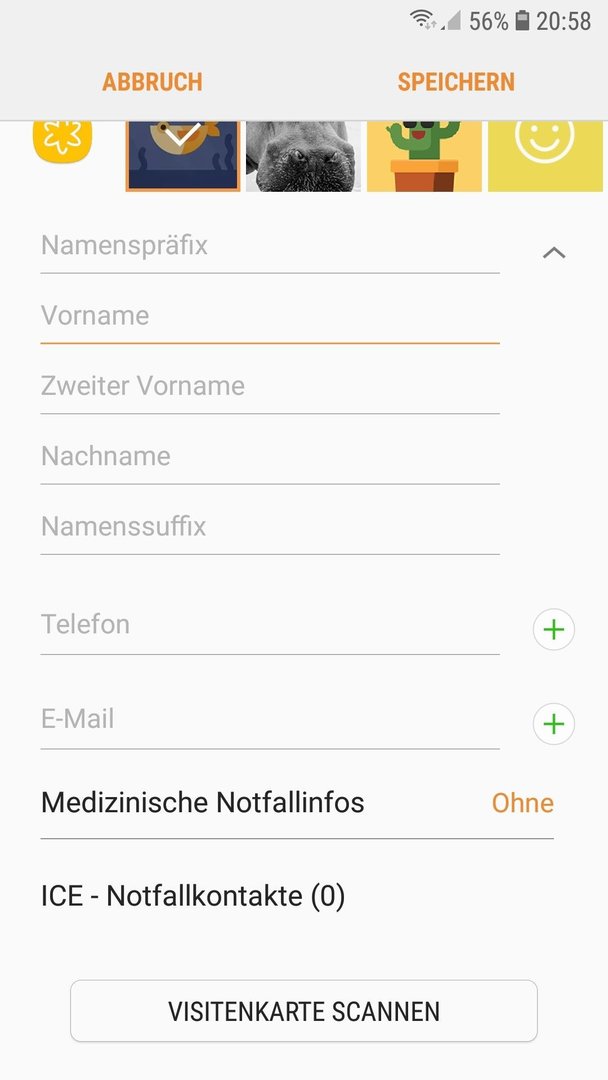
Task: Focus the Namenspräfix field
Action: coord(270,246)
